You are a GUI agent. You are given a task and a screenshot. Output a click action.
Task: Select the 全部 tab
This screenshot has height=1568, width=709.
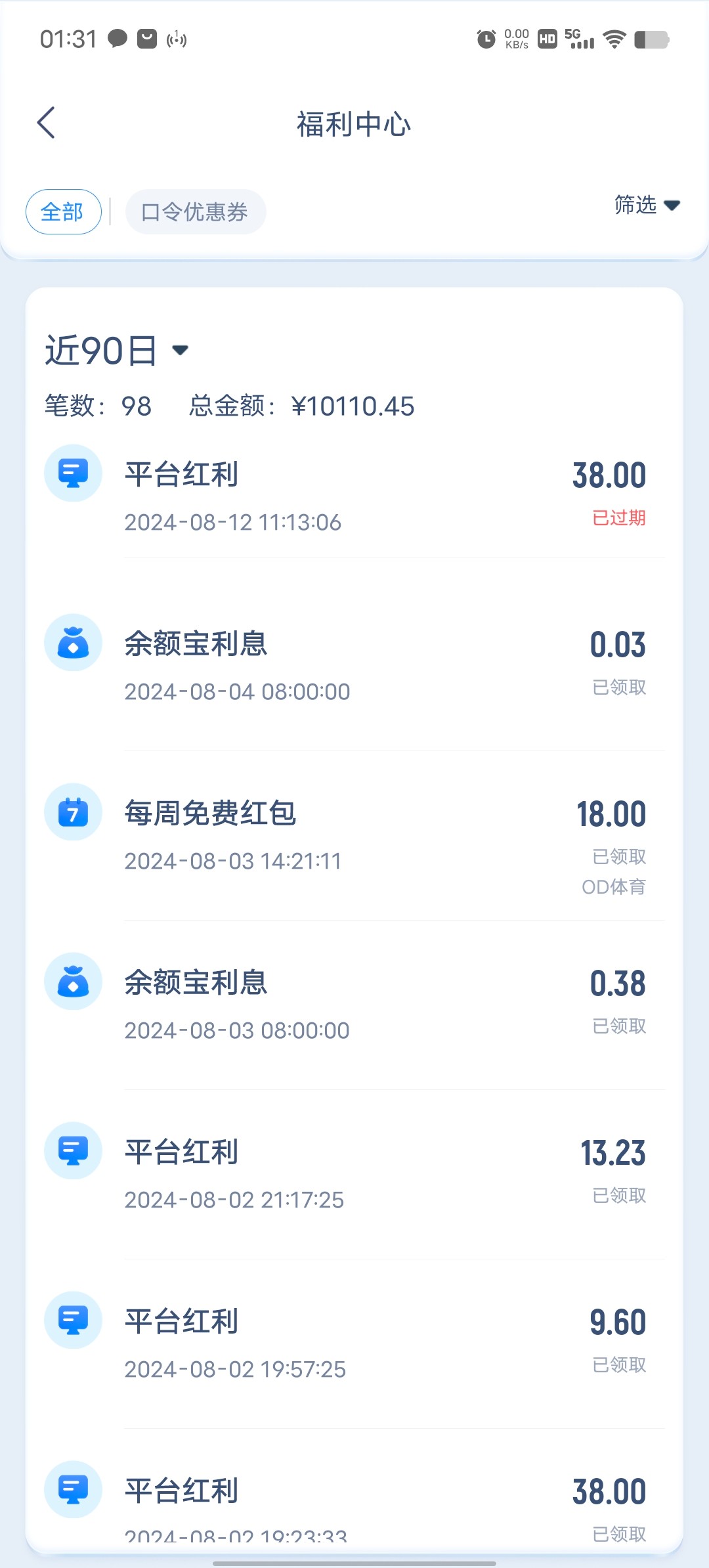tap(63, 212)
